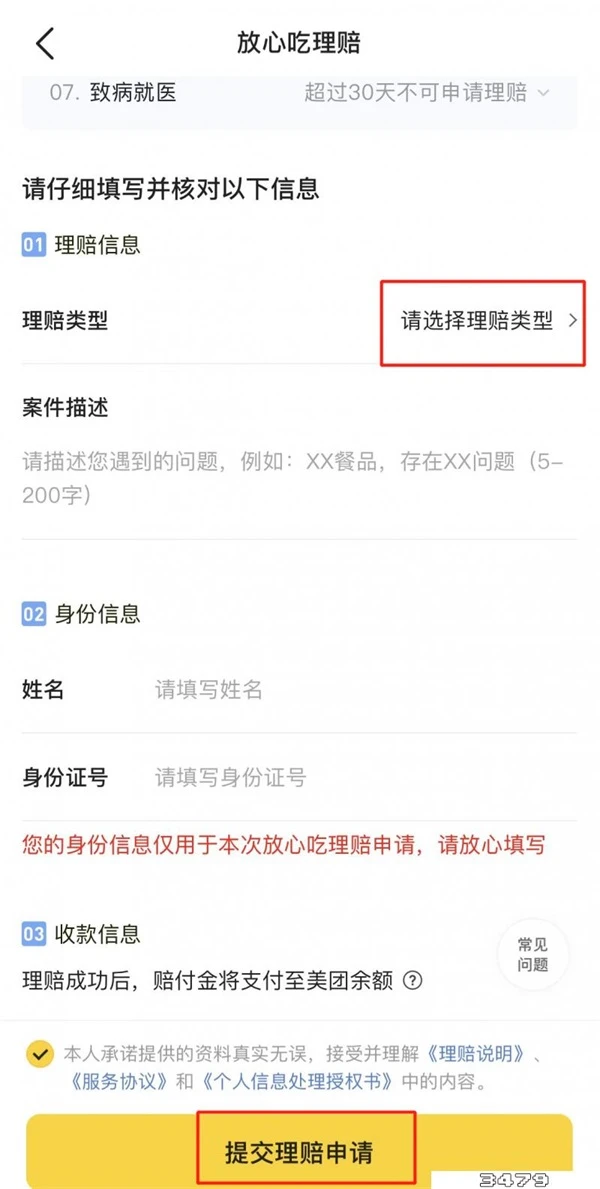This screenshot has width=600, height=1189.
Task: Open 常见问题 help button
Action: click(x=532, y=954)
